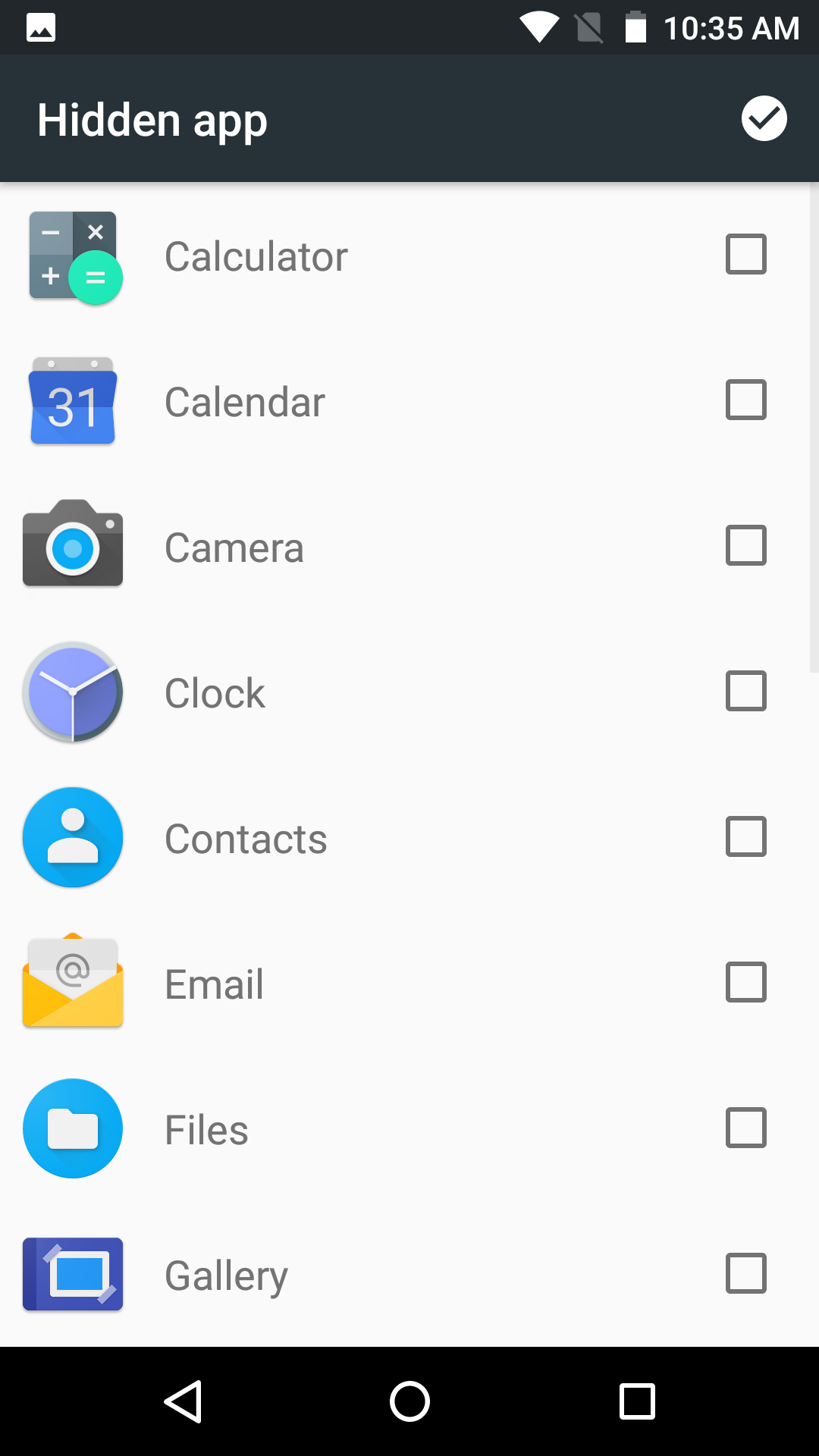Click the Calendar app icon
The image size is (819, 1456).
[x=73, y=401]
